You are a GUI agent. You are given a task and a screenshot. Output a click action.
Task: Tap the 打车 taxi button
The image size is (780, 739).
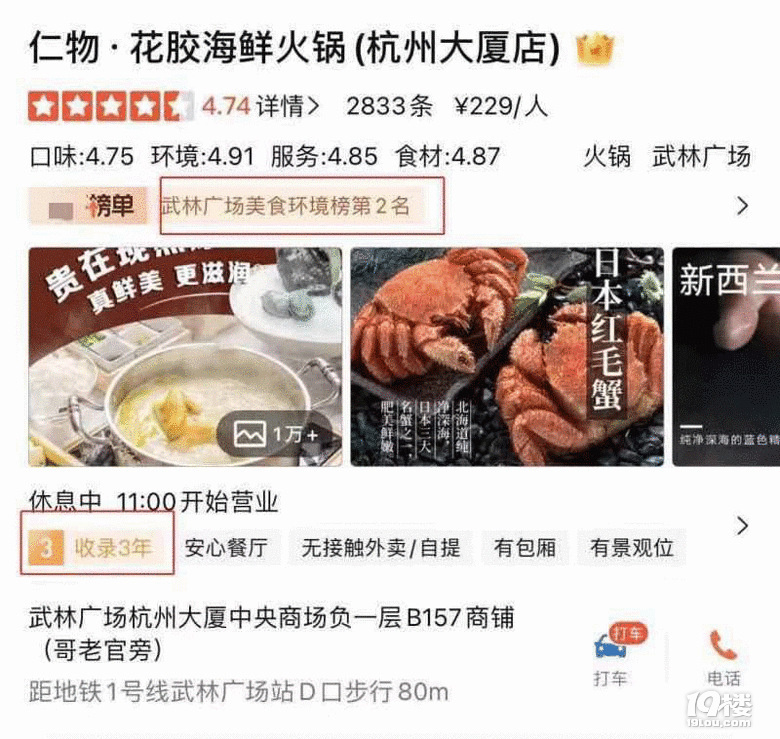[x=611, y=655]
